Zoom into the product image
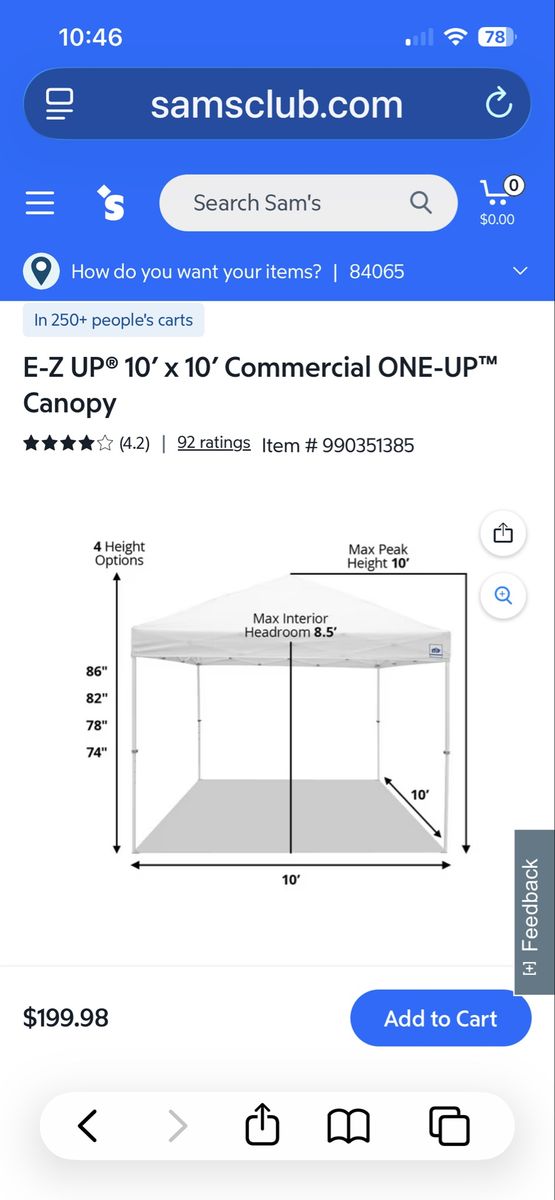 (x=503, y=596)
